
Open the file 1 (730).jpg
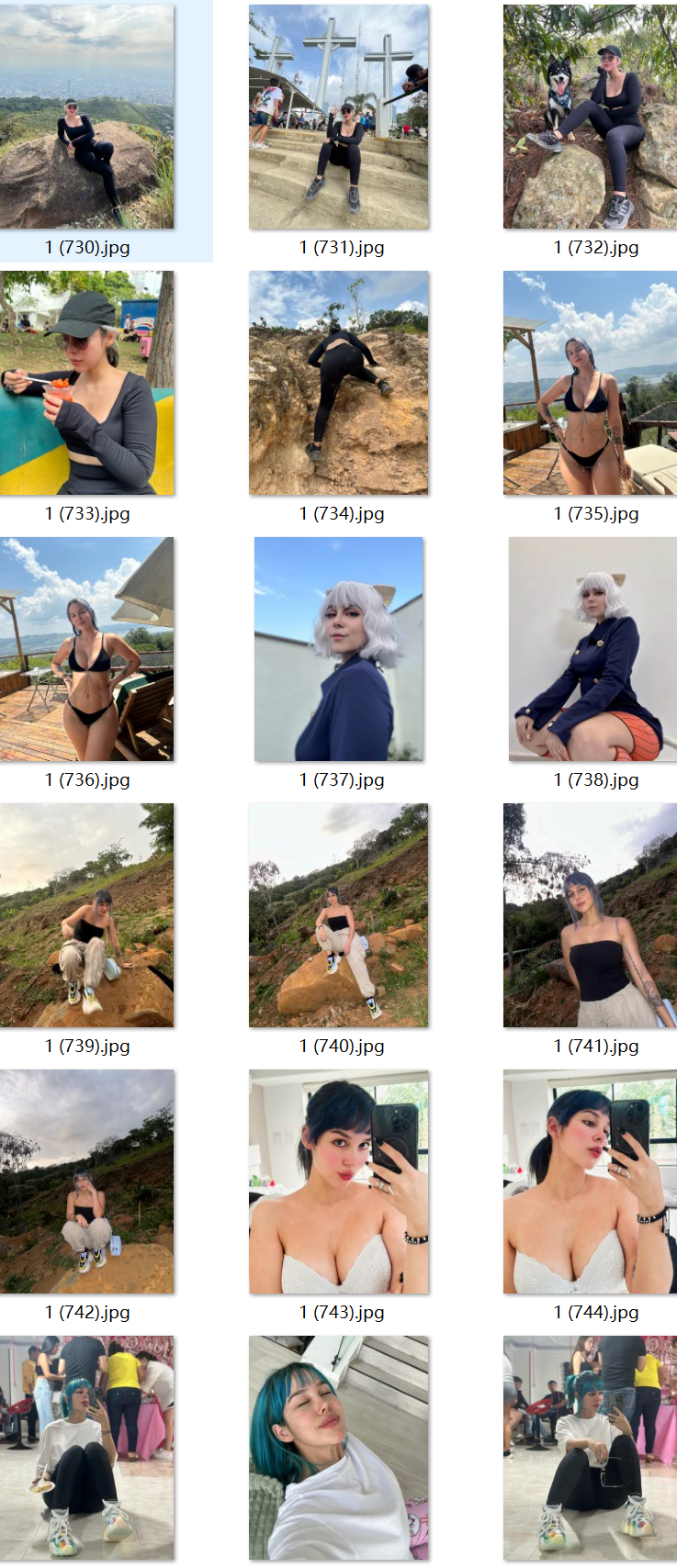tap(86, 117)
